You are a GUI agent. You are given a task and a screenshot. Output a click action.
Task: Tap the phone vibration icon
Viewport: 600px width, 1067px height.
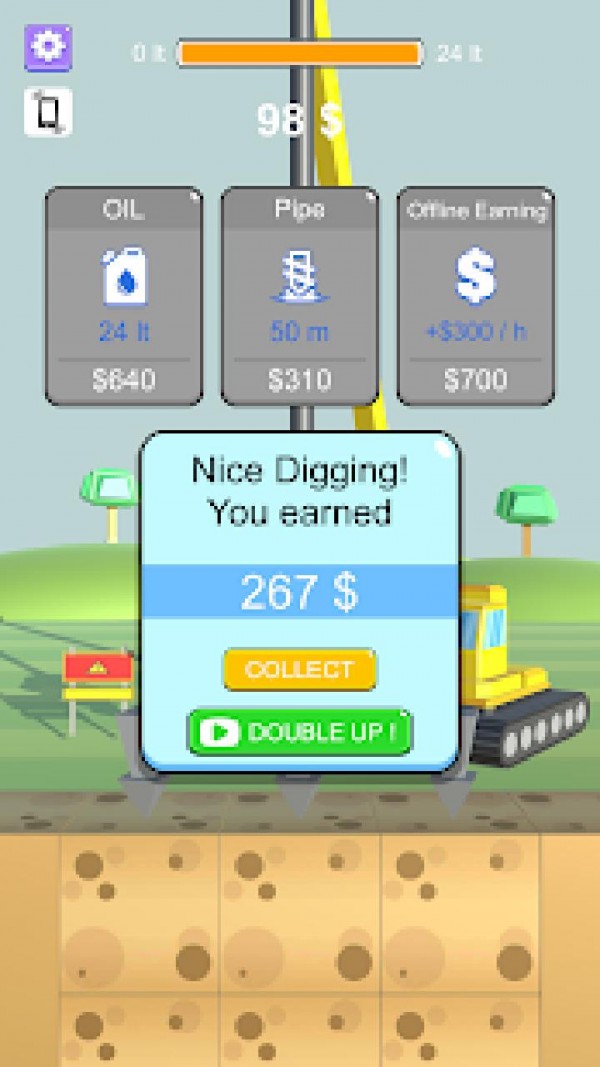point(48,112)
